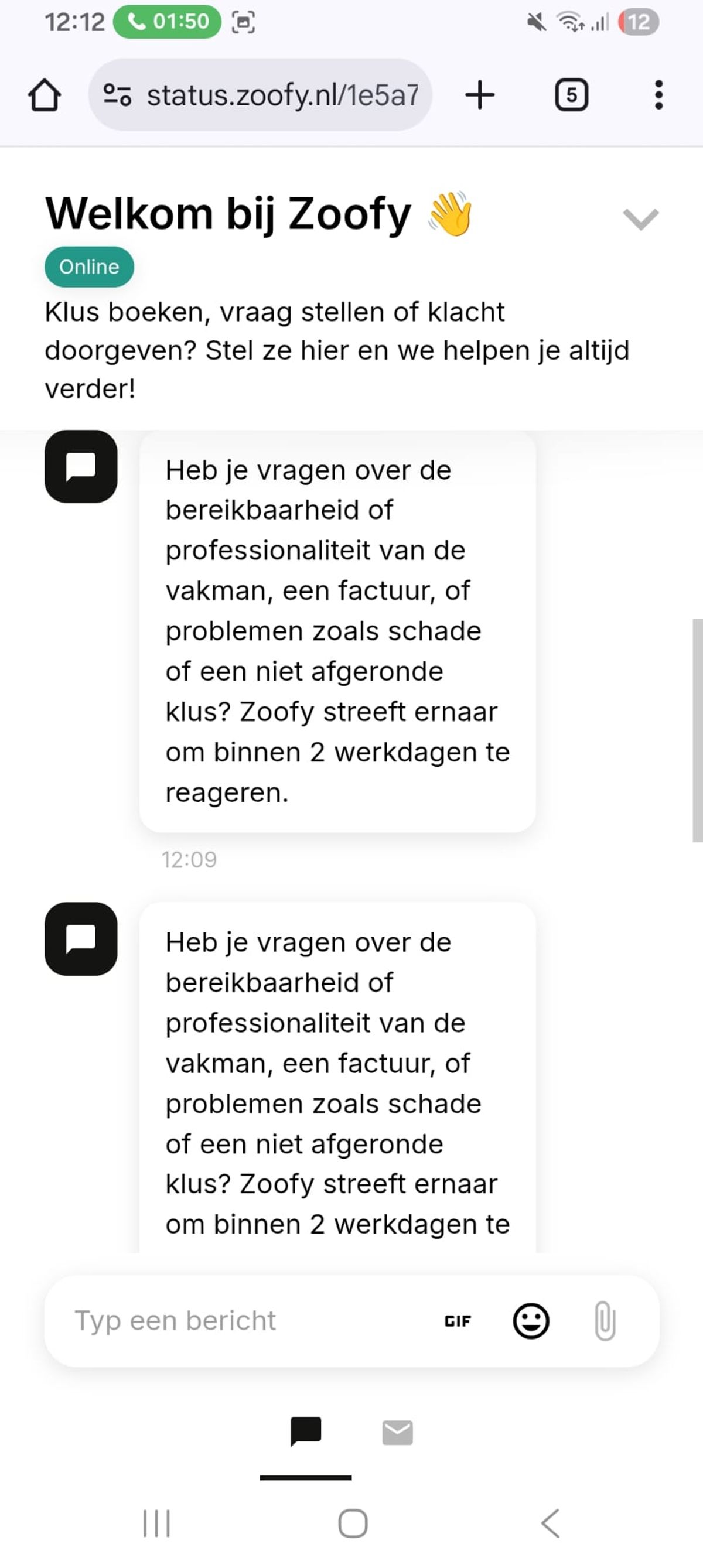The height and width of the screenshot is (1568, 703).
Task: Show recent apps from the navigation bar
Action: 156,1523
